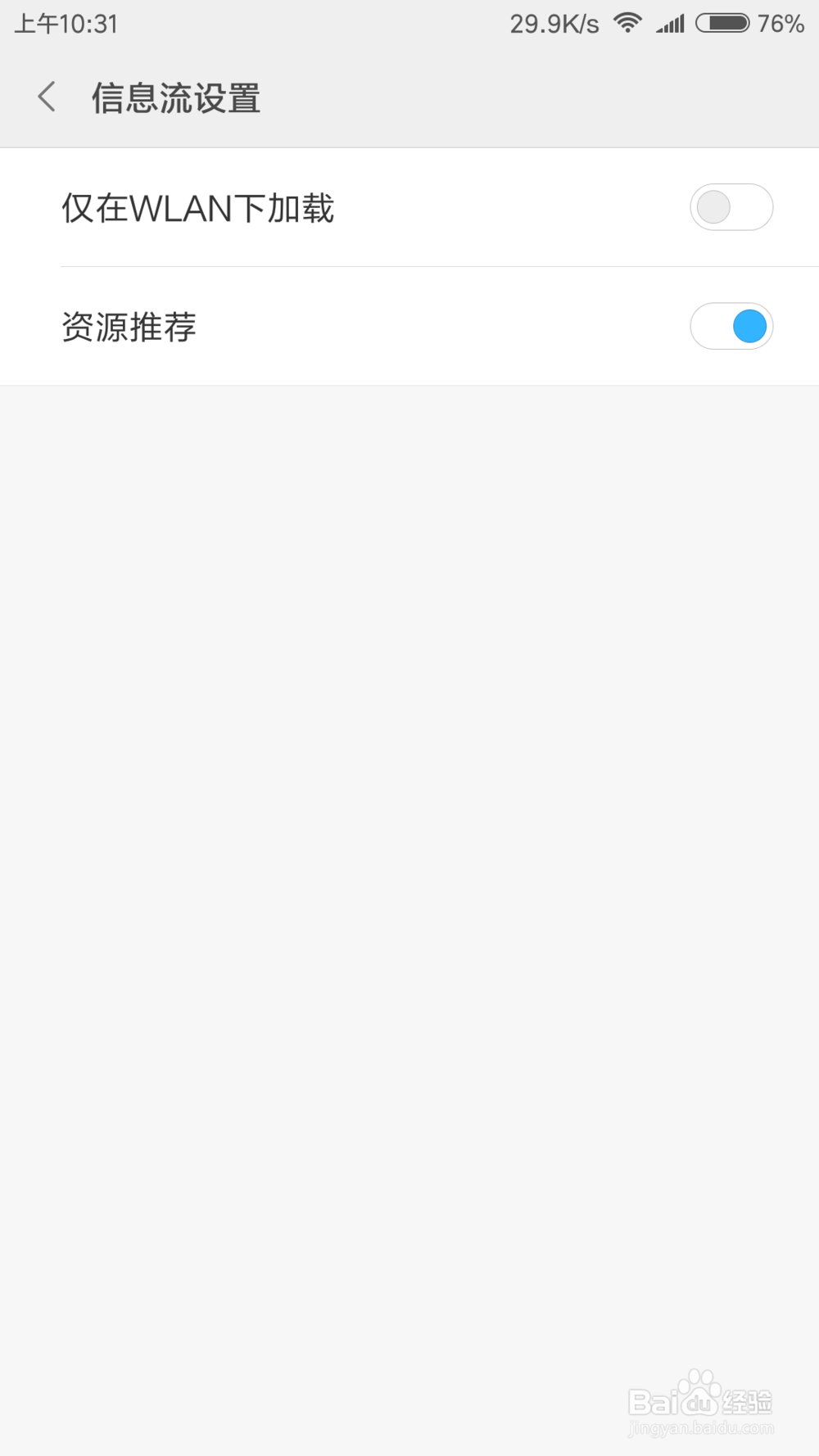Tap the battery indicator icon
The image size is (819, 1456).
click(x=722, y=23)
